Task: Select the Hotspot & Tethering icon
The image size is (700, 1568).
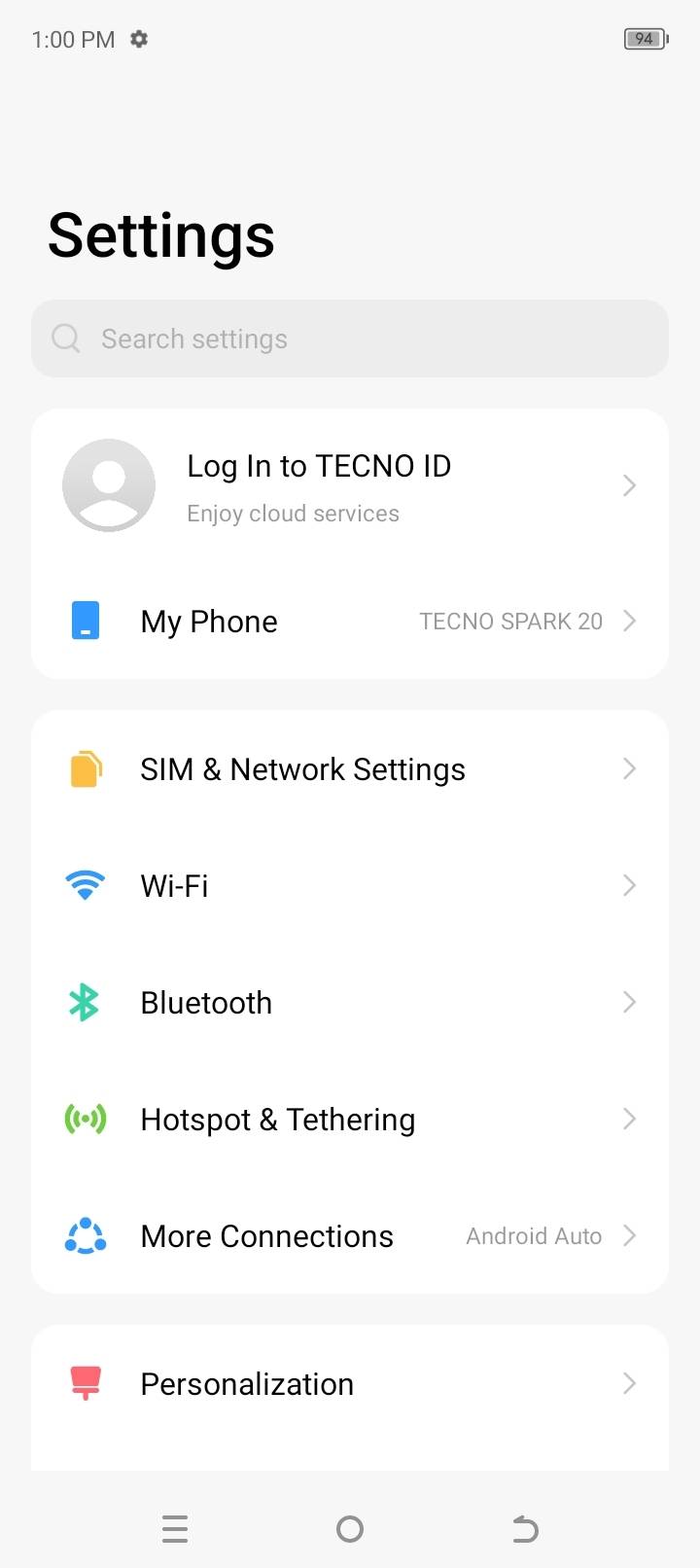Action: (86, 1119)
